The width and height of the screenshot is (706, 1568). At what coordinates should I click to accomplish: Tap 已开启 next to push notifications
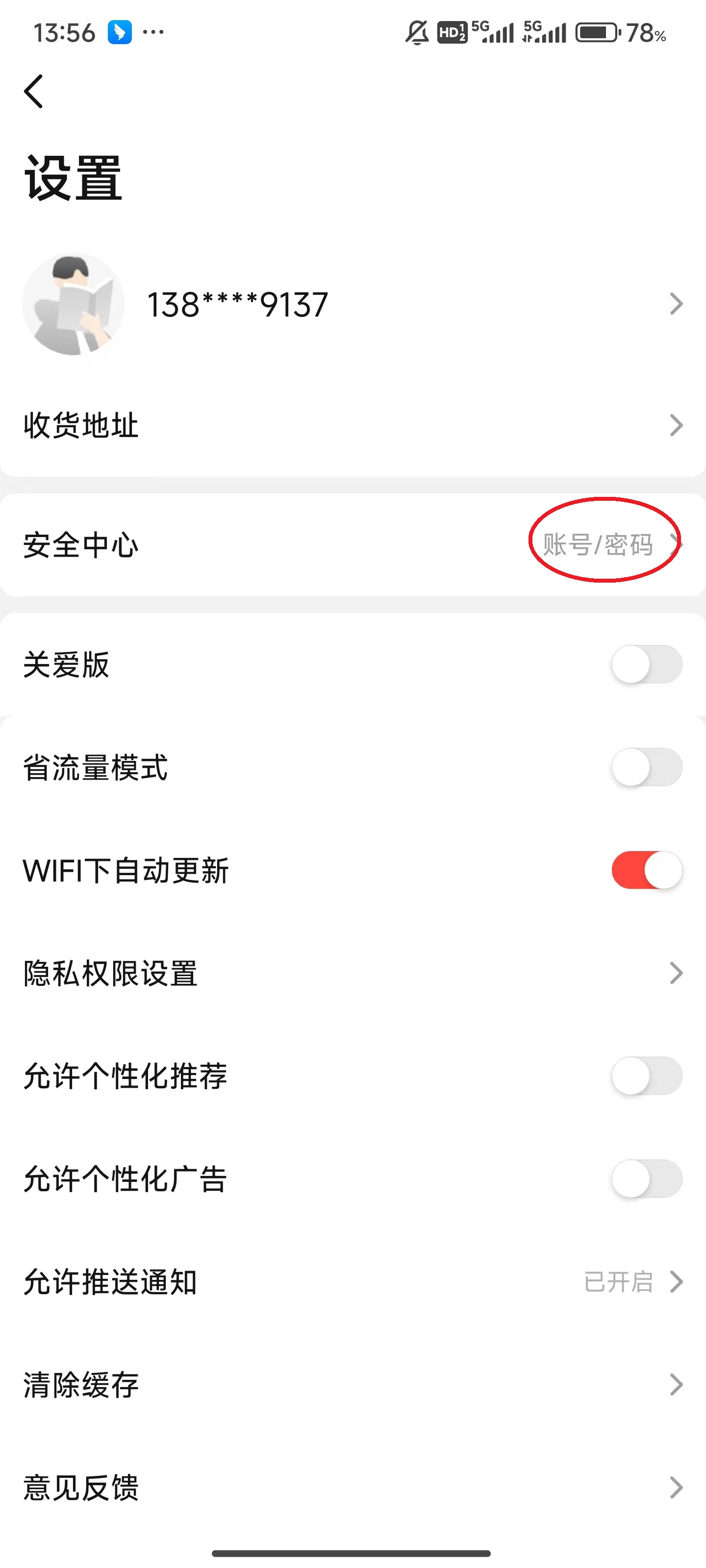click(x=618, y=1282)
